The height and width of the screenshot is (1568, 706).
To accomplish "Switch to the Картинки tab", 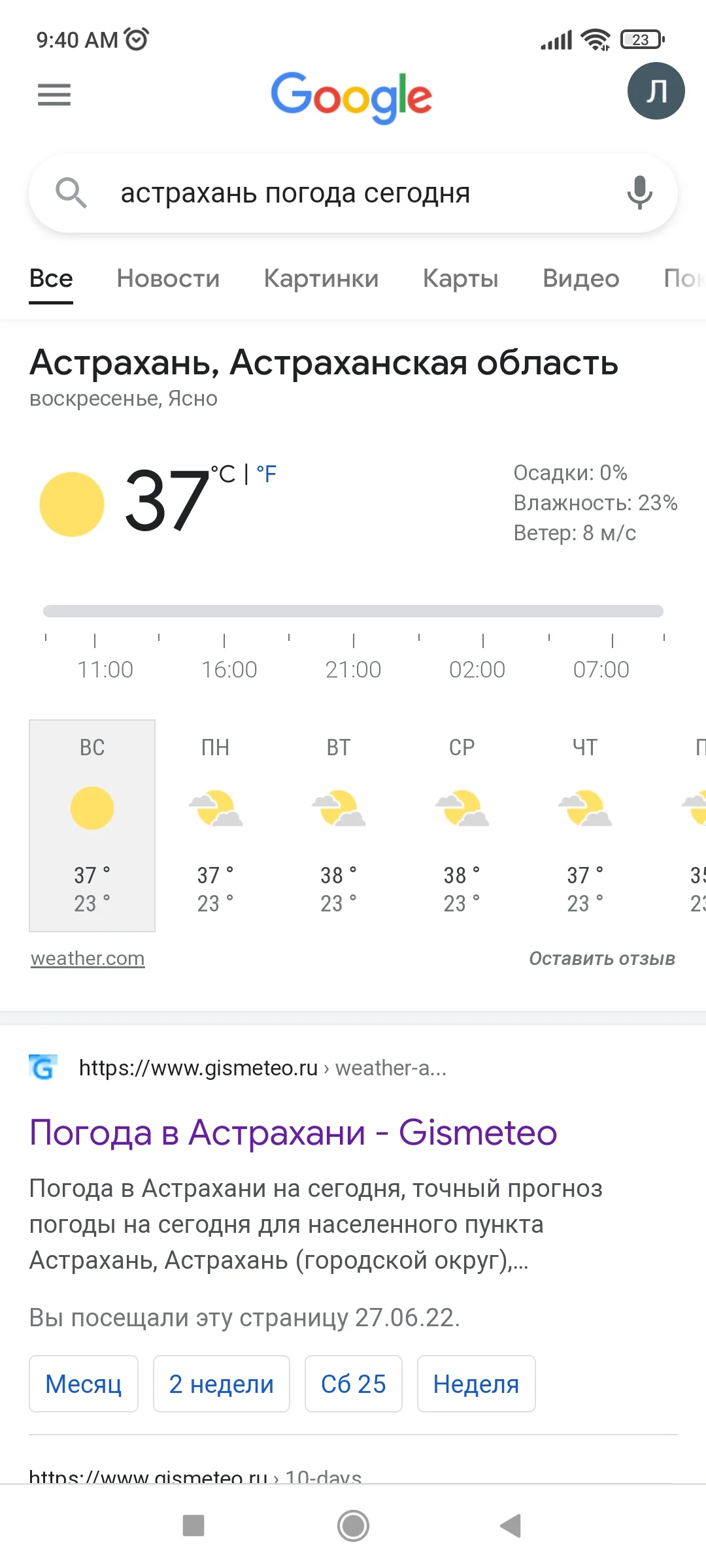I will point(321,278).
